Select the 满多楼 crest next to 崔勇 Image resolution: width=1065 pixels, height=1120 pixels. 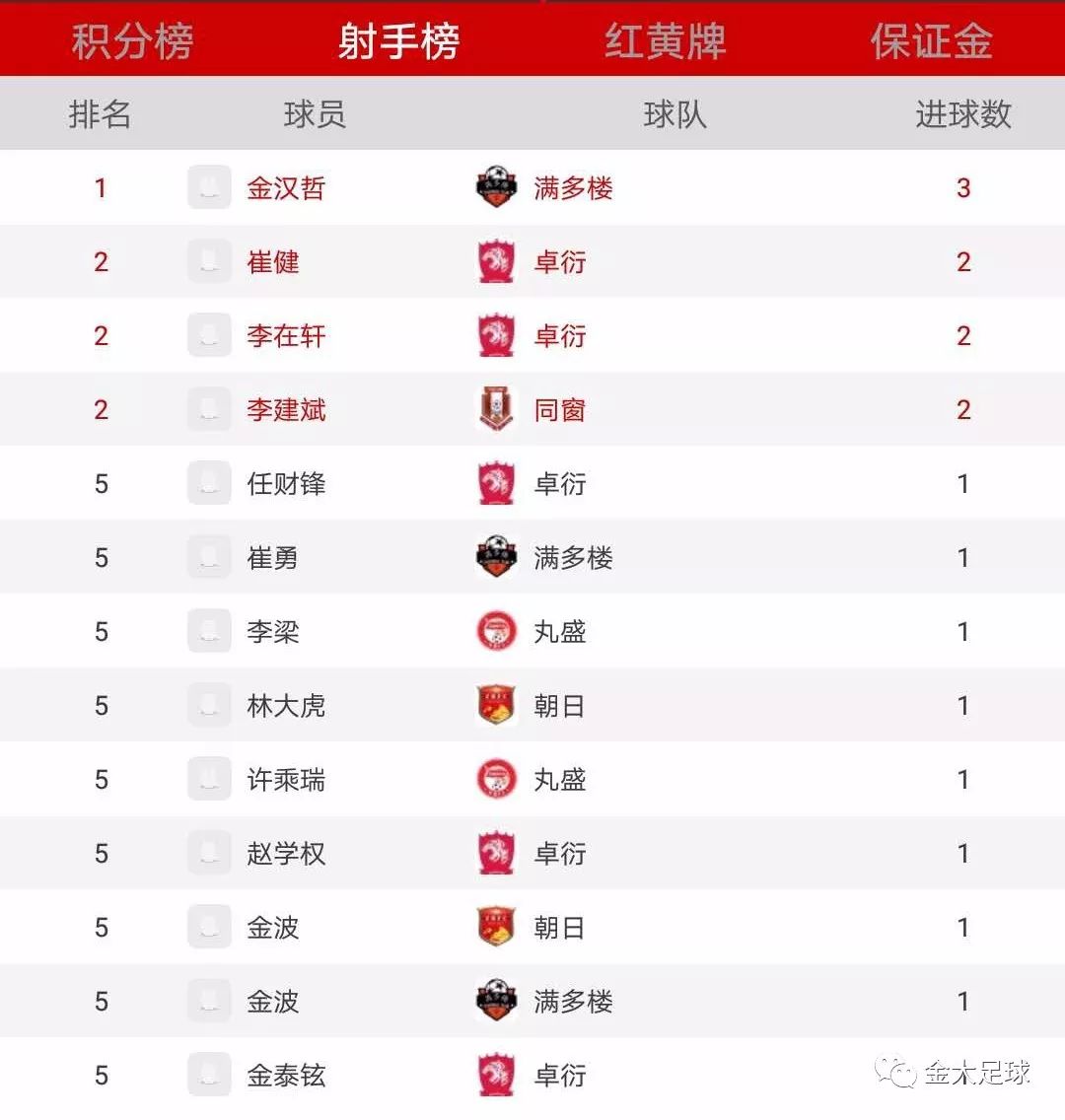[496, 557]
